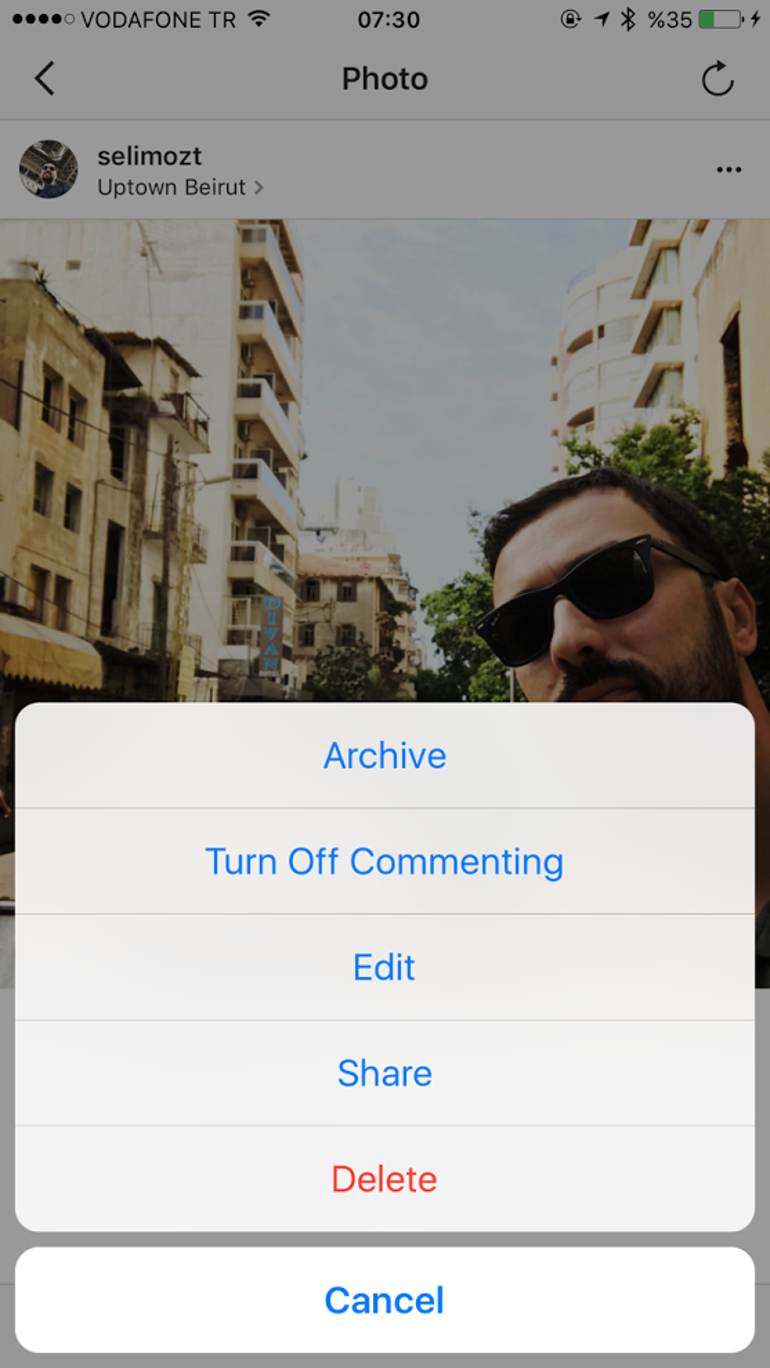Image resolution: width=770 pixels, height=1368 pixels.
Task: Refresh the photo page
Action: [x=717, y=79]
